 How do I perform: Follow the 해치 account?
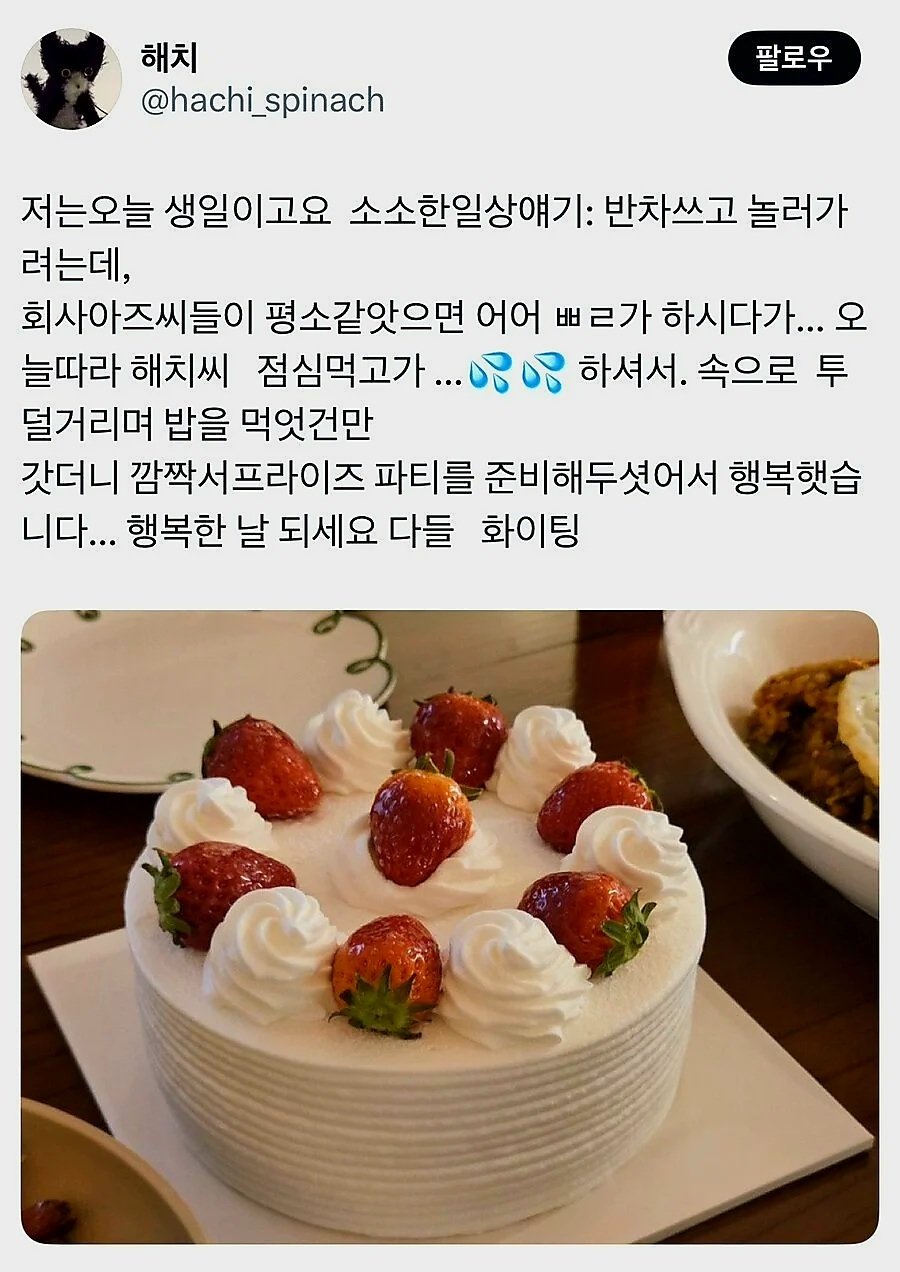(793, 58)
